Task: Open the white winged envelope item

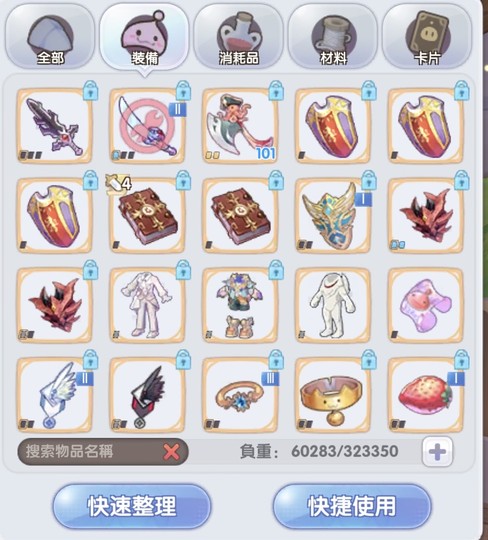Action: [x=54, y=395]
